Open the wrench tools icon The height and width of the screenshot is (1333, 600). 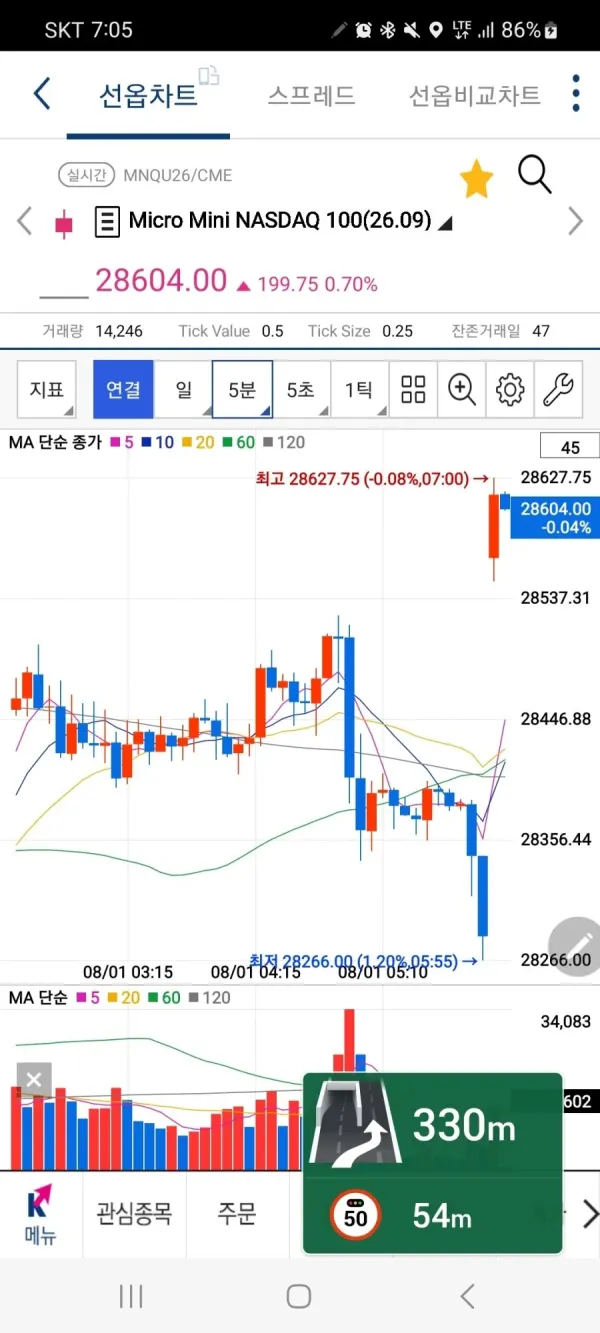558,389
